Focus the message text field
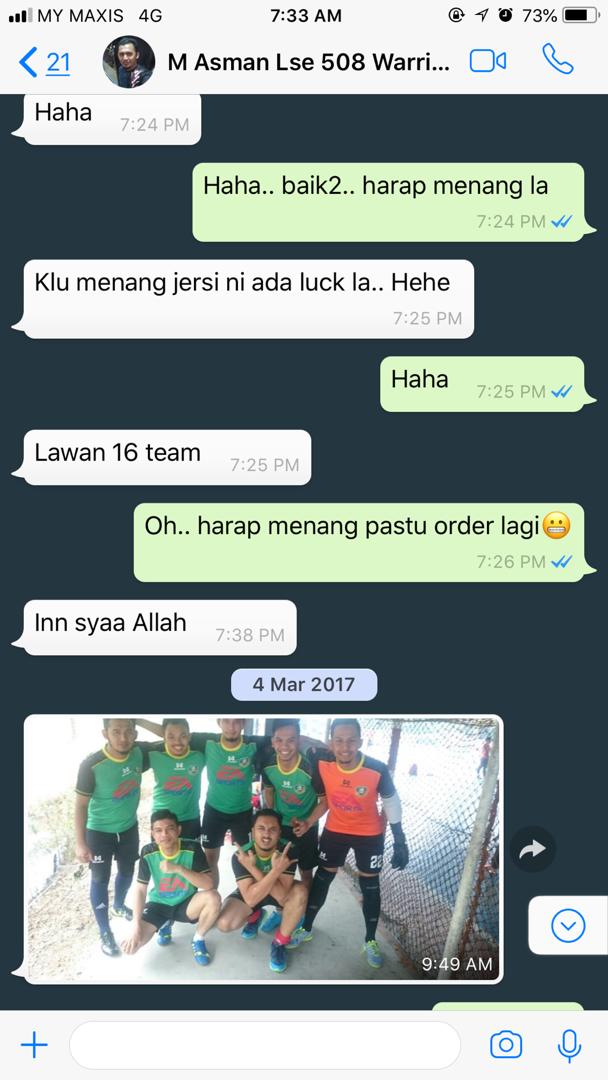 264,1045
